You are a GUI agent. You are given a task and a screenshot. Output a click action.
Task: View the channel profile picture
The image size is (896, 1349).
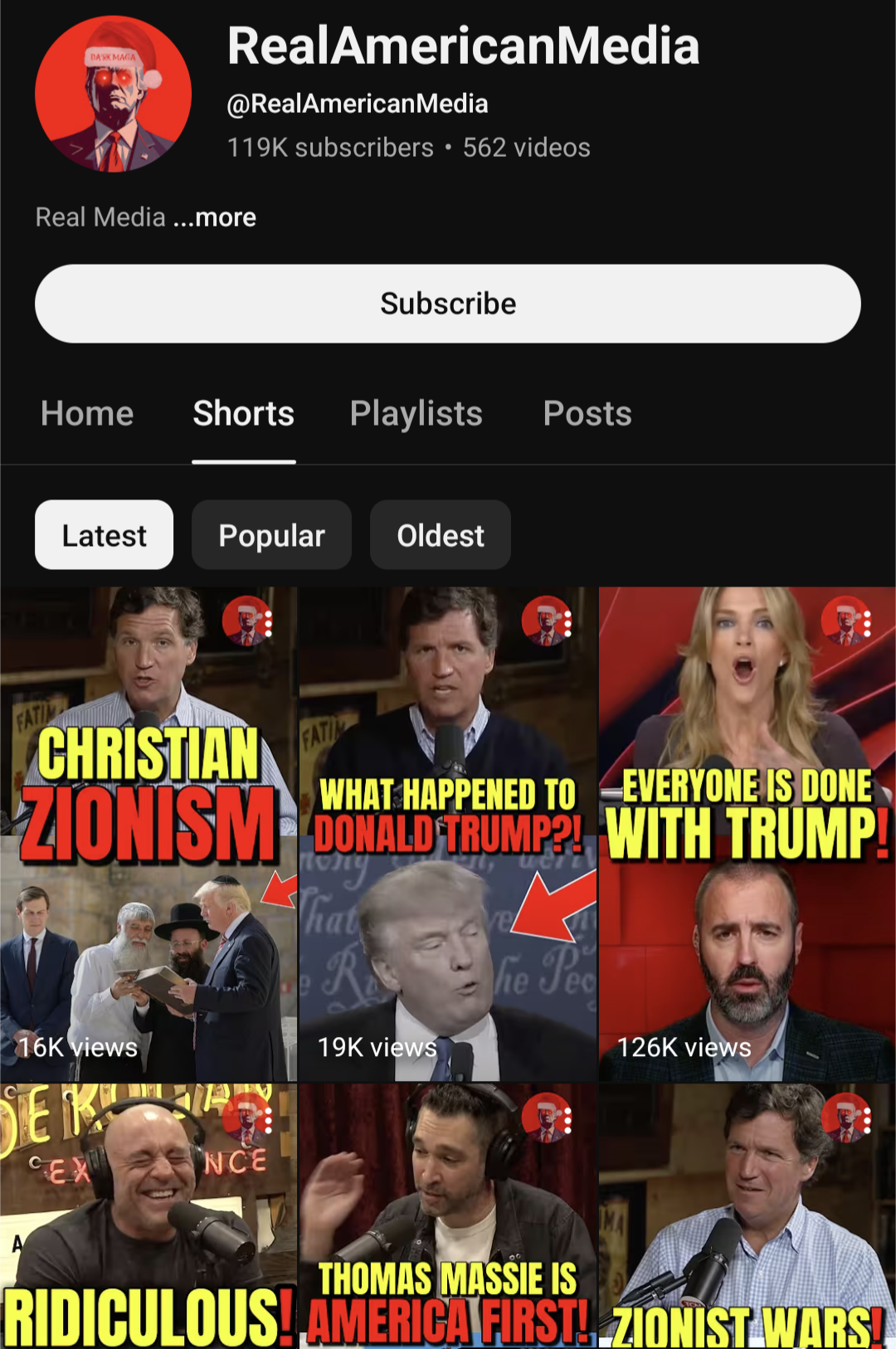pos(113,94)
